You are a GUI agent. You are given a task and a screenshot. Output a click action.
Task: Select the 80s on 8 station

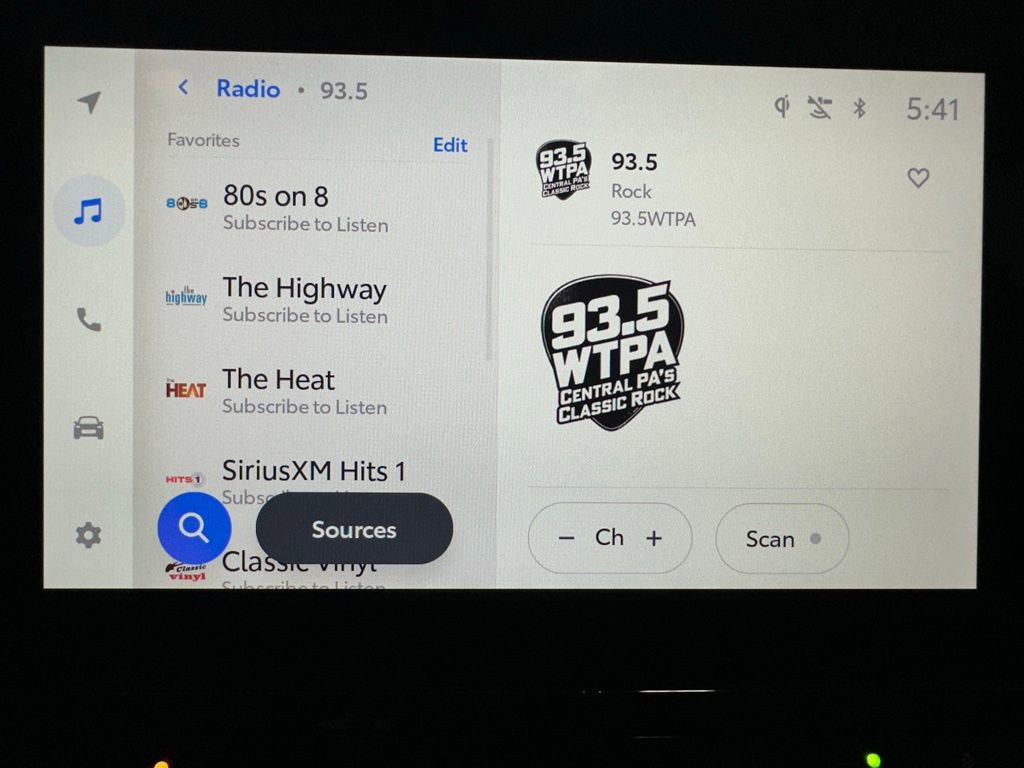305,207
